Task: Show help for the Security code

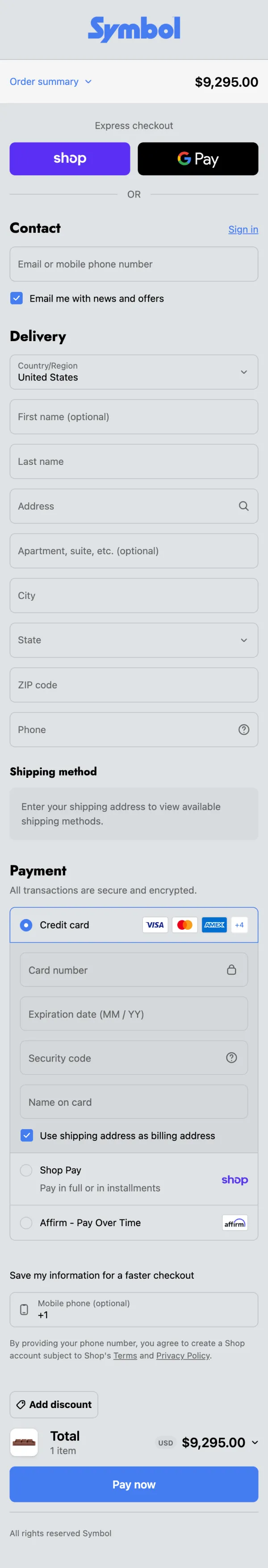Action: click(x=231, y=1058)
